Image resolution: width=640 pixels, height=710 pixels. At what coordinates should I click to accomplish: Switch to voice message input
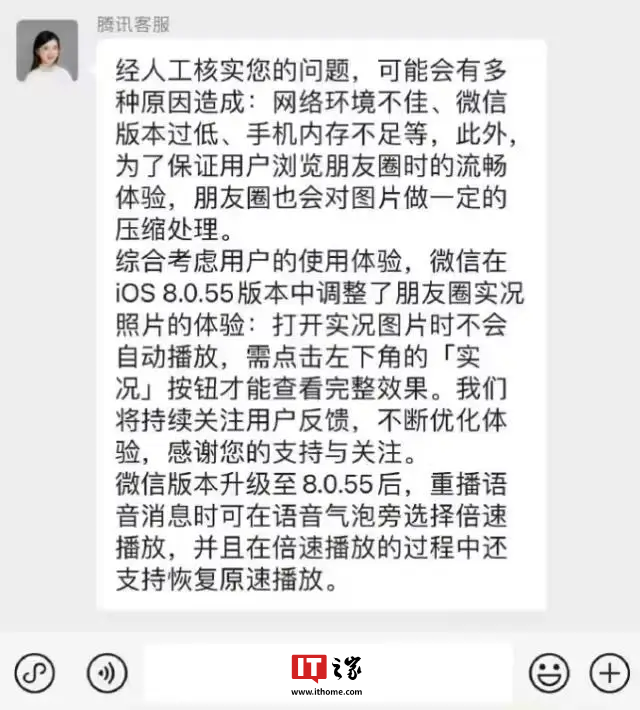[x=107, y=672]
